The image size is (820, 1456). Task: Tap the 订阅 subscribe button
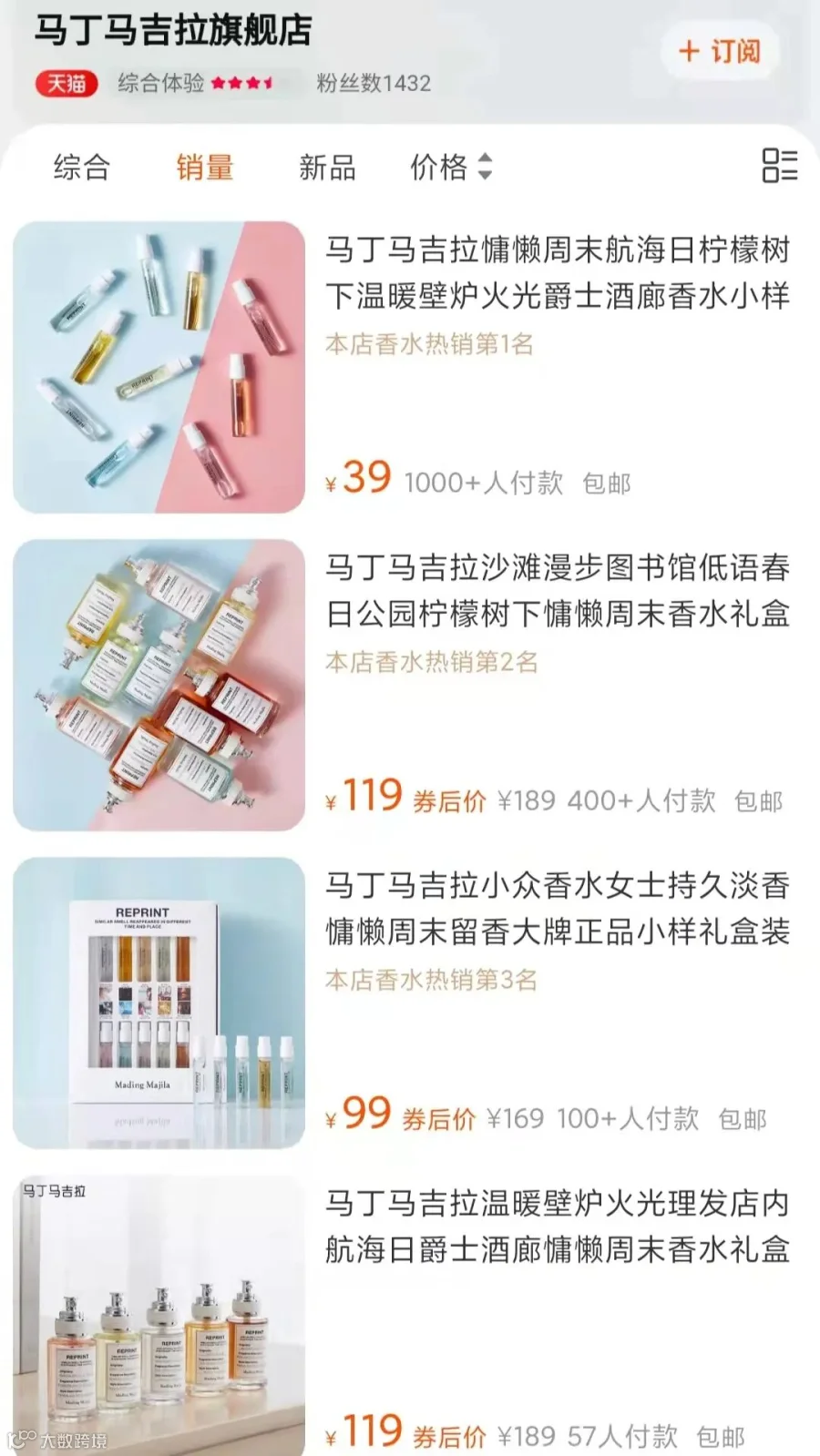(720, 52)
